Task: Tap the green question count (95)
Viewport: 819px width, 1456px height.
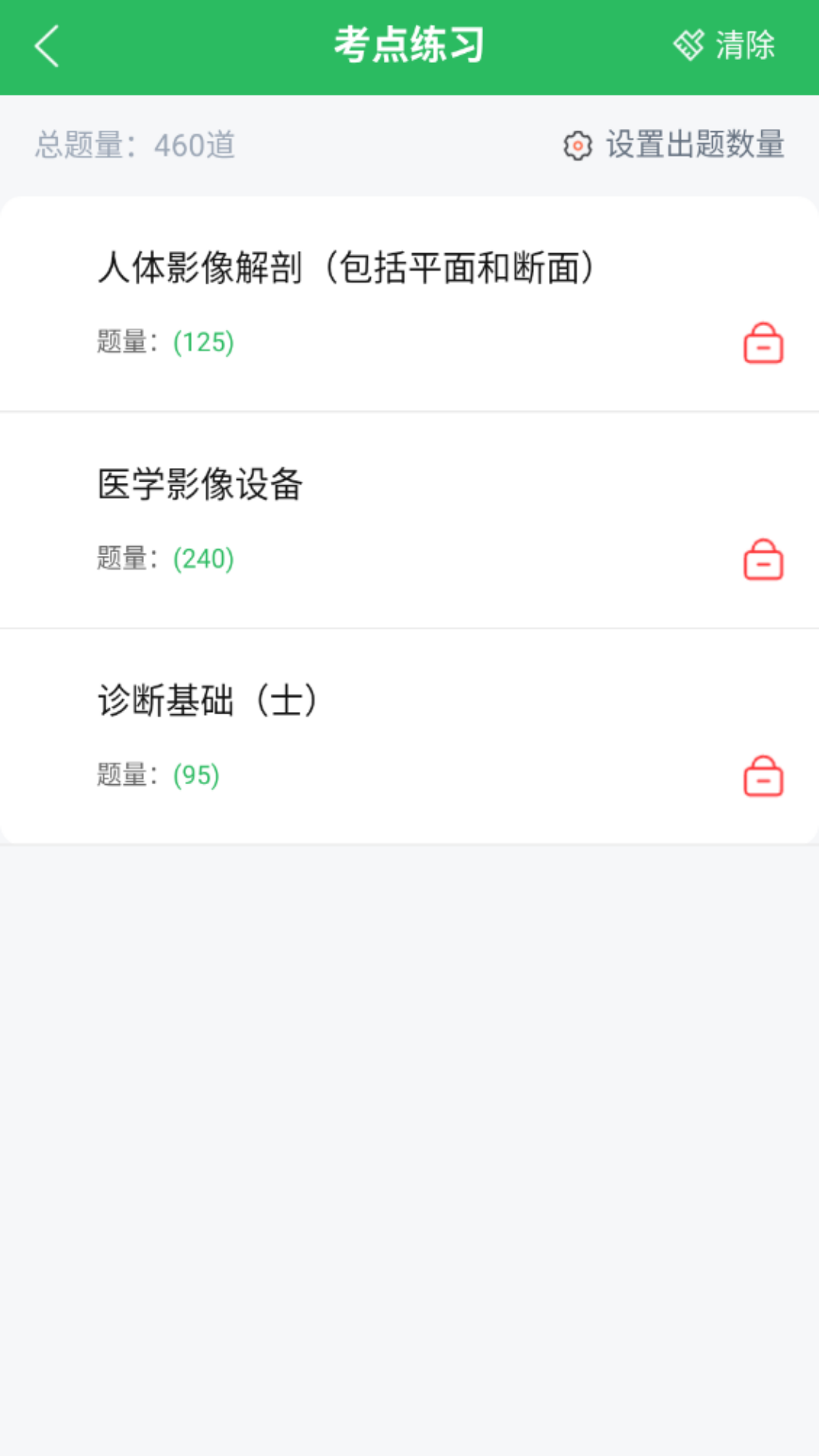Action: click(195, 775)
